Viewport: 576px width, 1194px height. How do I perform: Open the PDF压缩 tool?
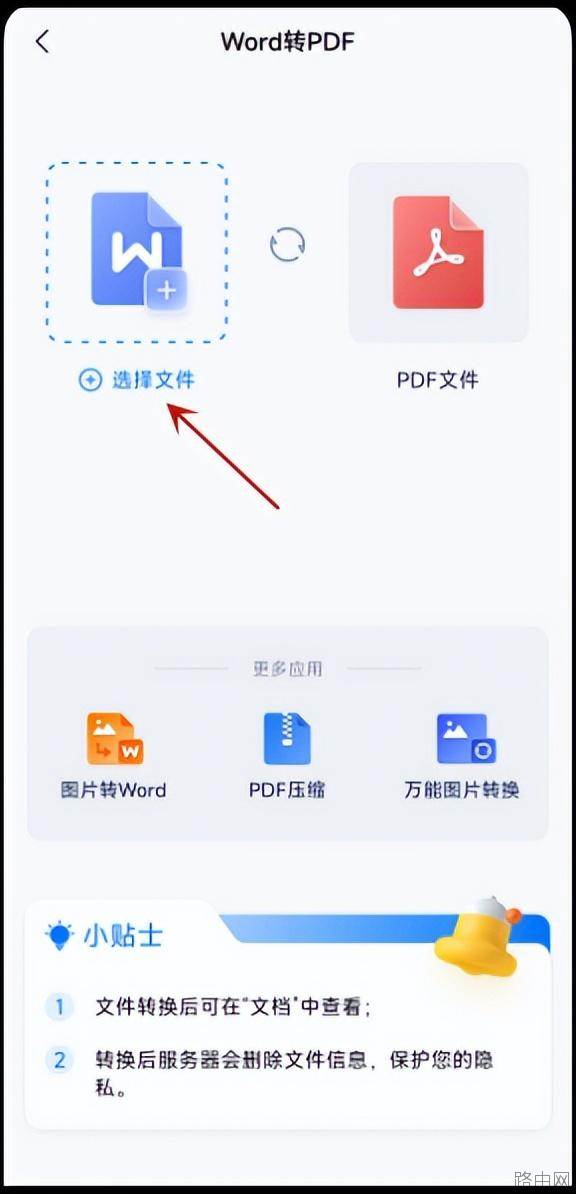287,756
